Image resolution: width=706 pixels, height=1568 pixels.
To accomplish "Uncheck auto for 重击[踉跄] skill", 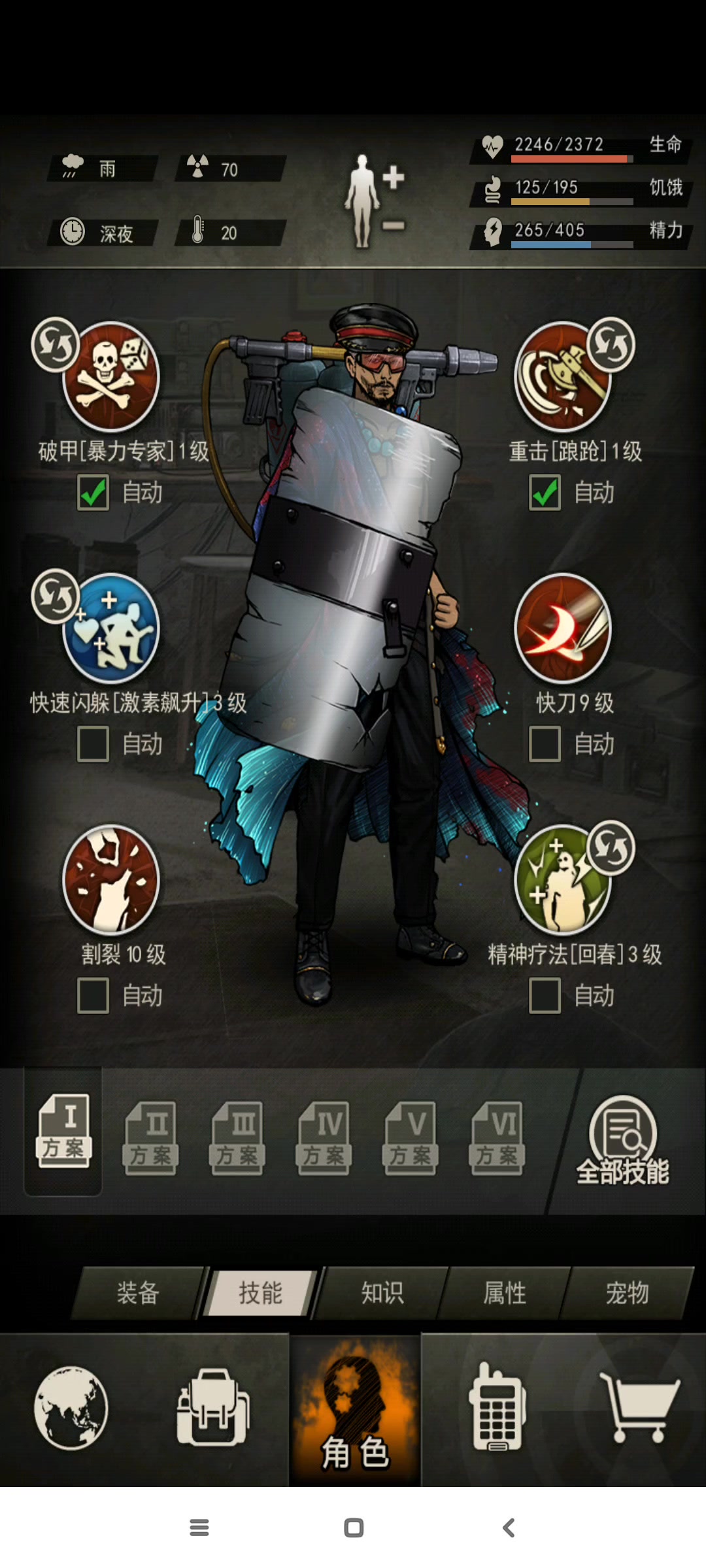I will (x=545, y=493).
